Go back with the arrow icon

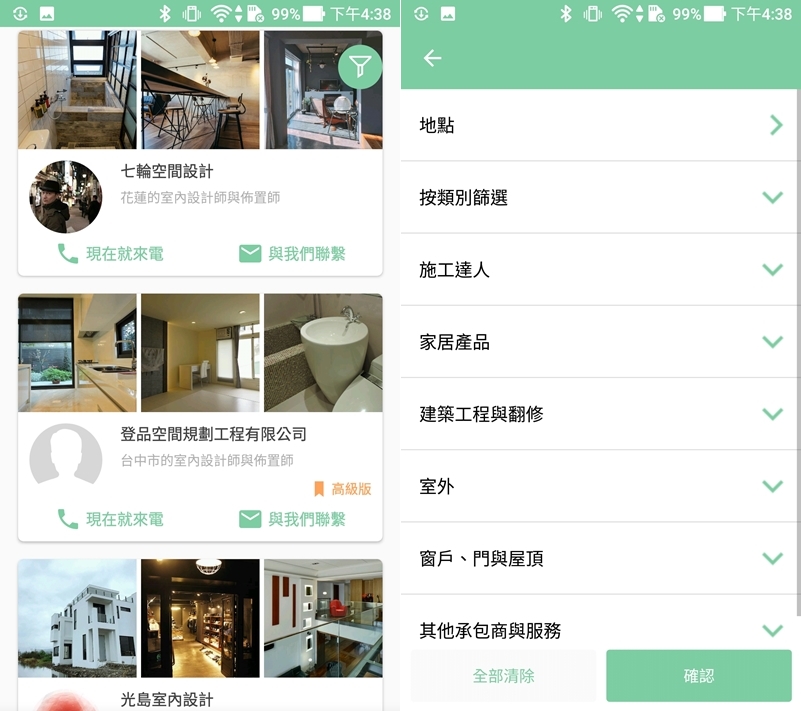[x=432, y=59]
